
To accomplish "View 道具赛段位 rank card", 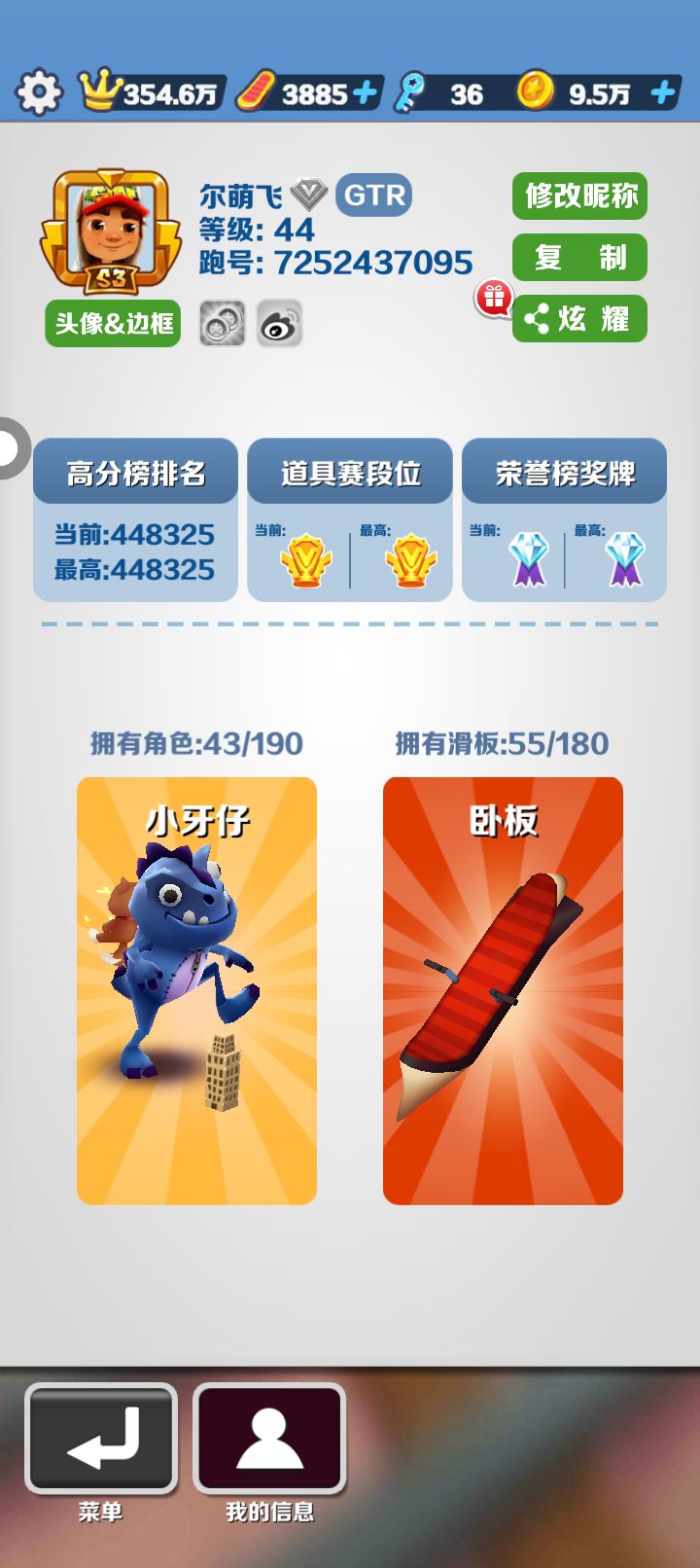I will [350, 519].
